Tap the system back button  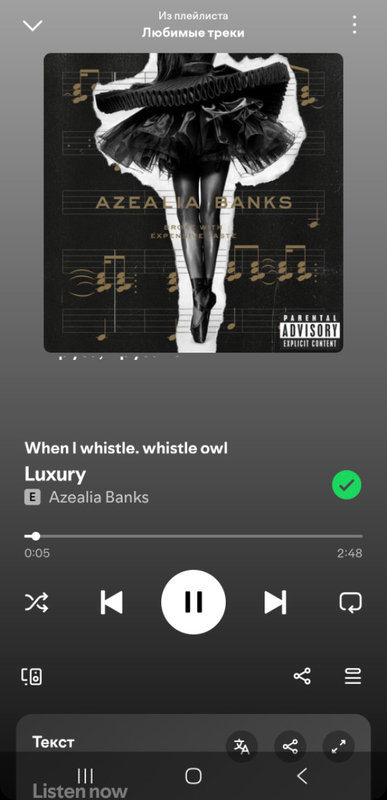tap(302, 776)
